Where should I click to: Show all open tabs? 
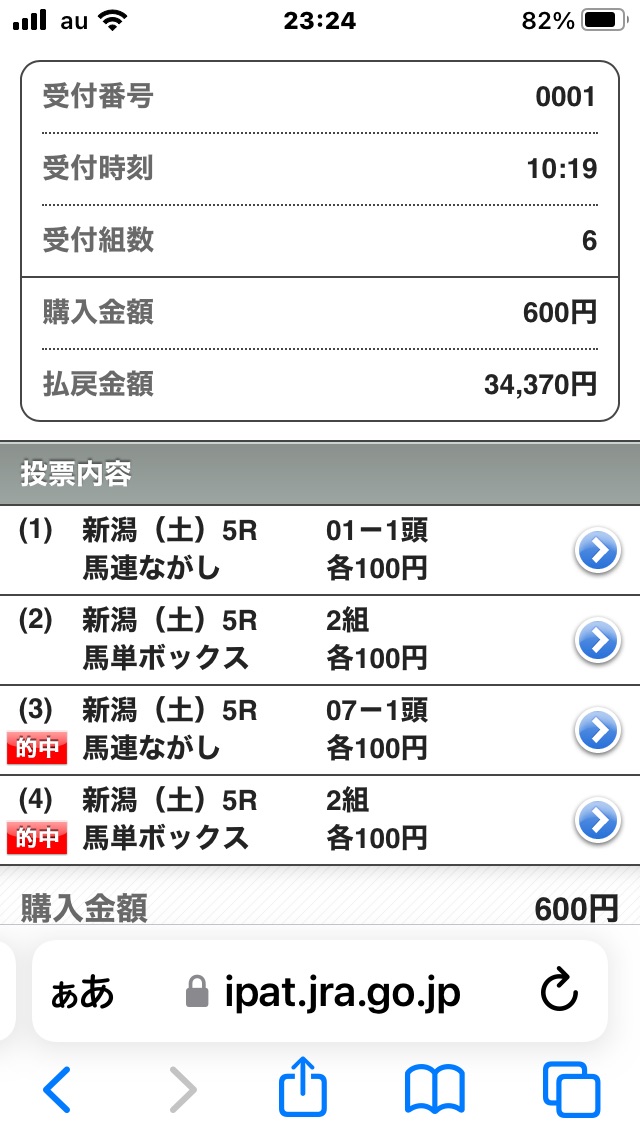point(571,1089)
